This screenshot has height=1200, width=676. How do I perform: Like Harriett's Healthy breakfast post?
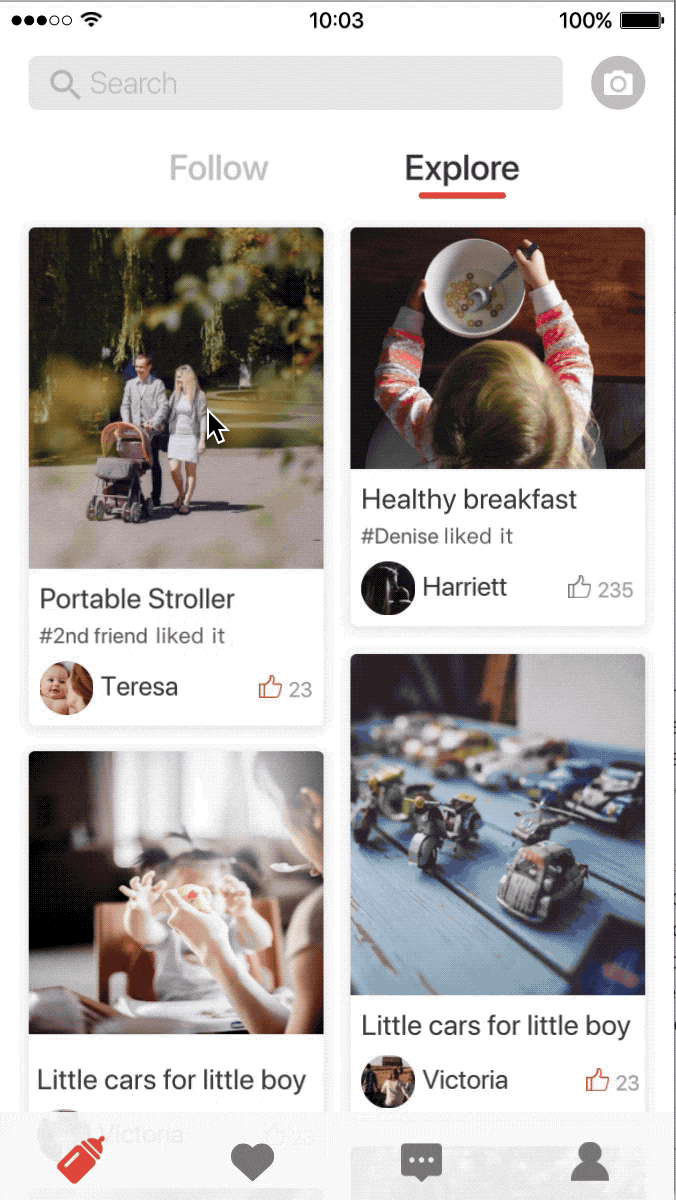579,588
